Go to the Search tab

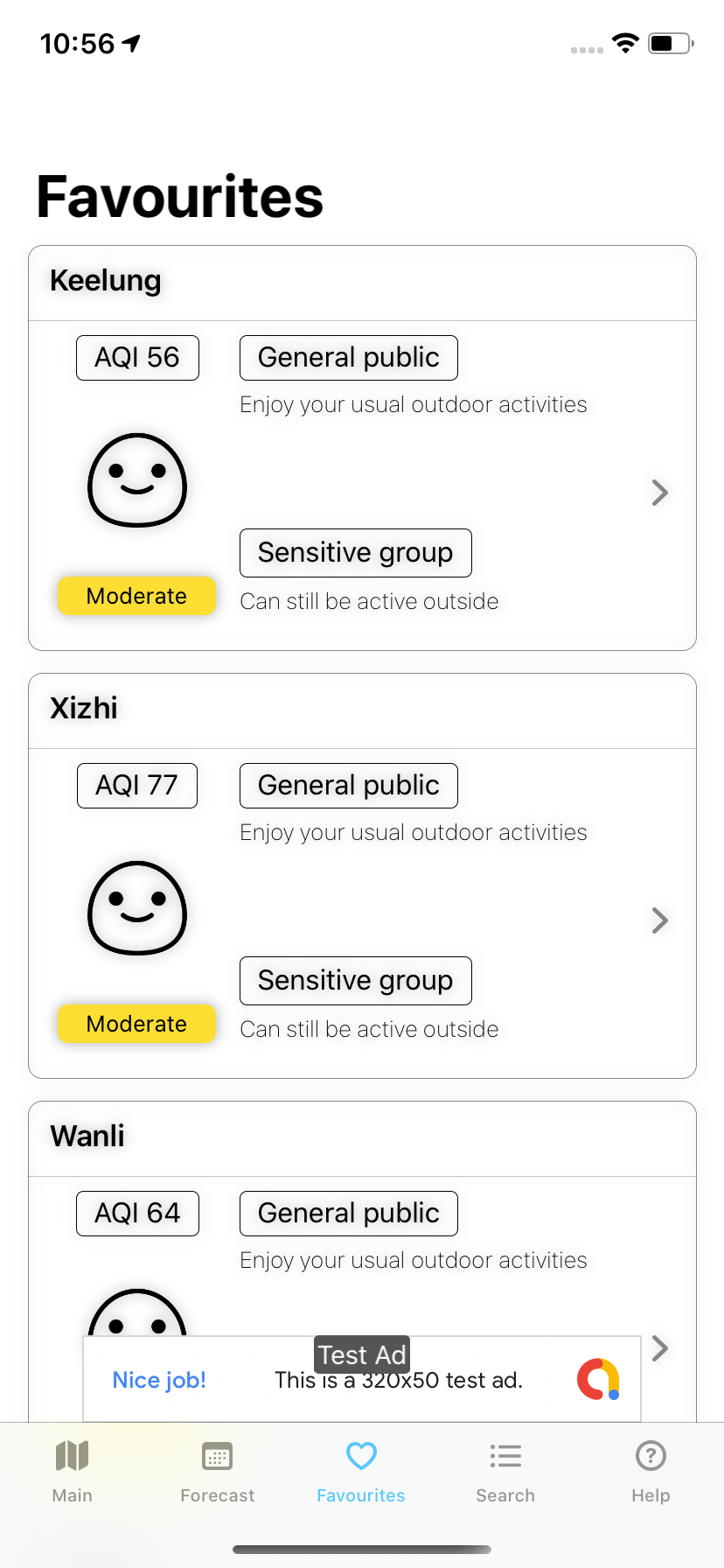pos(505,1472)
